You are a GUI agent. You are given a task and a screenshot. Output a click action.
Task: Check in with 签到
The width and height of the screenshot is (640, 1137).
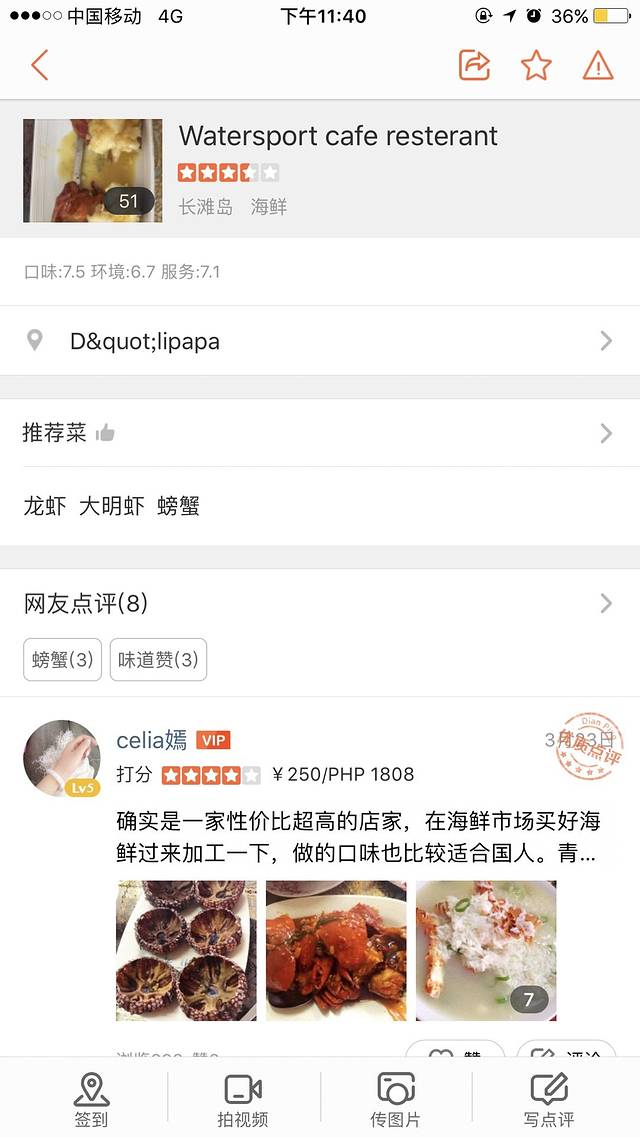pyautogui.click(x=91, y=1099)
